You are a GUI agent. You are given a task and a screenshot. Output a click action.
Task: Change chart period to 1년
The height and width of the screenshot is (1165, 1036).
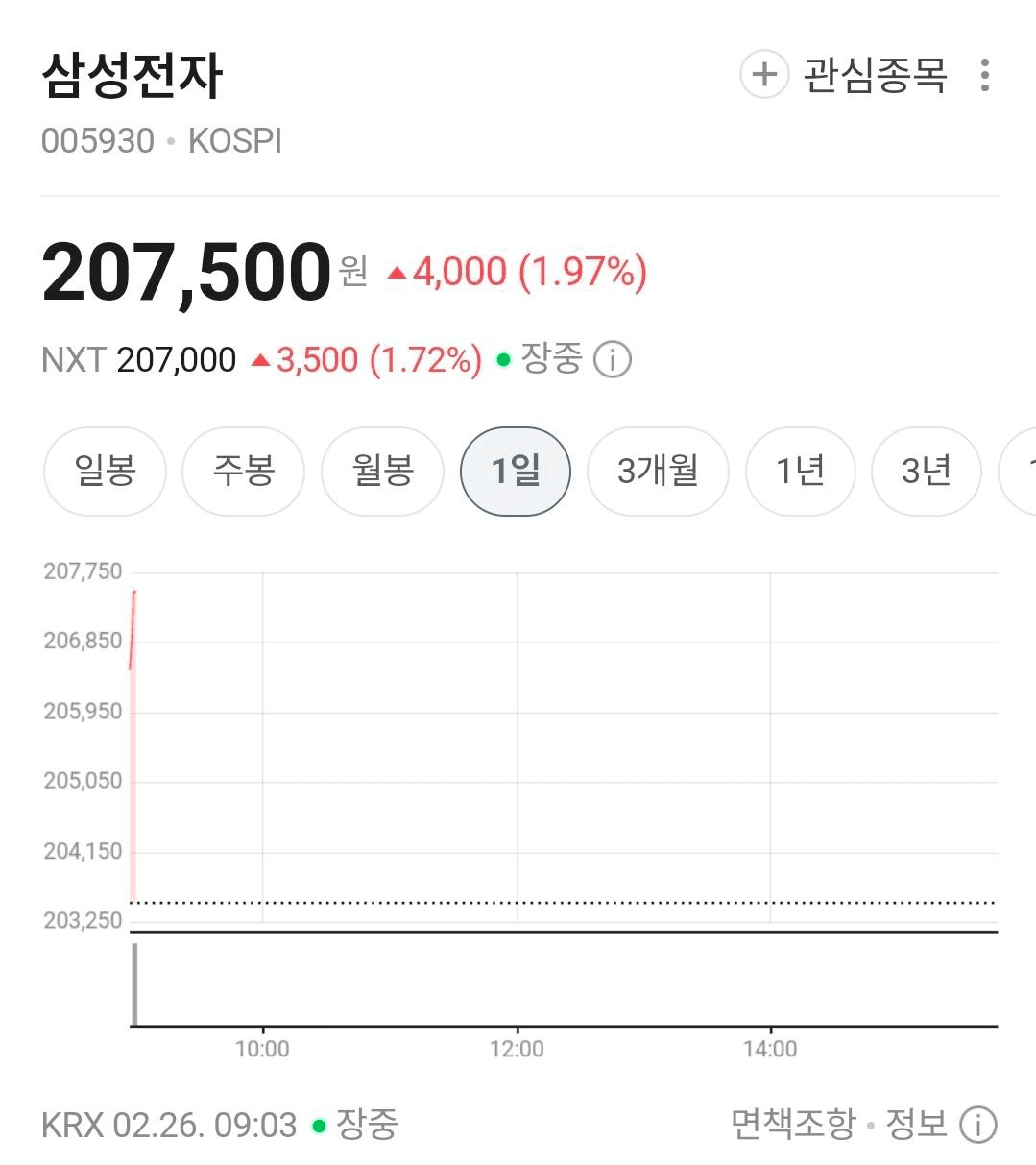800,471
